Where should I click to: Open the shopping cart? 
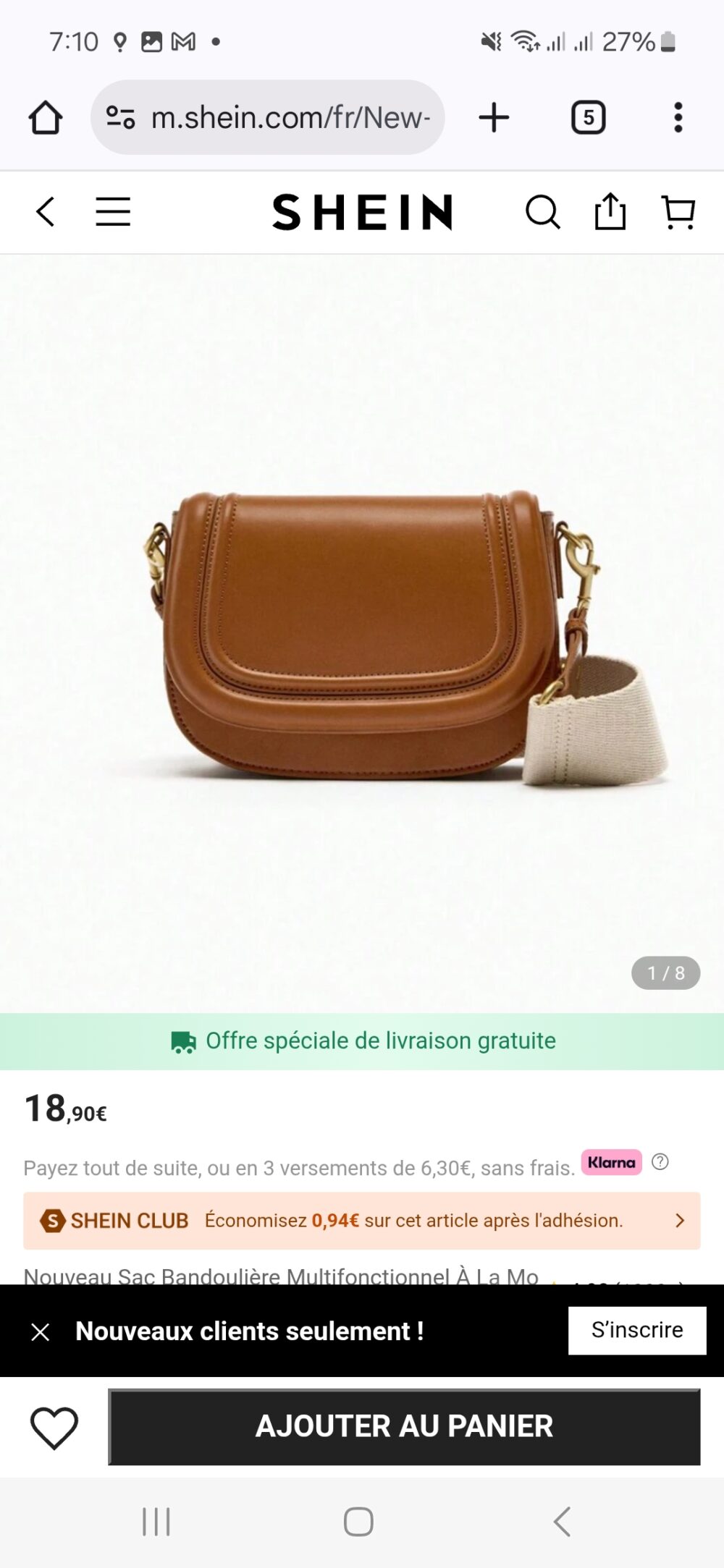[678, 212]
